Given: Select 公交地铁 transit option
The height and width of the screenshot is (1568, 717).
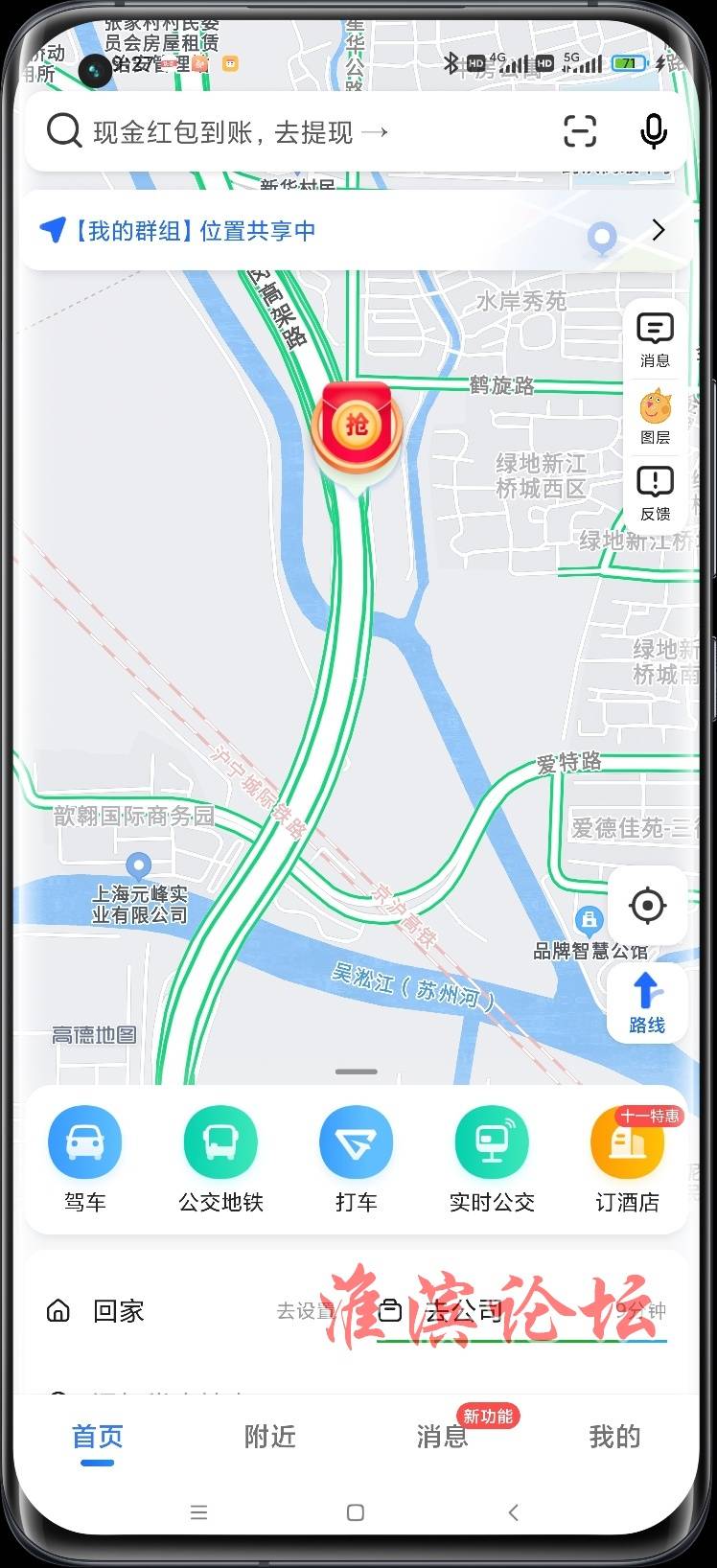Looking at the screenshot, I should pos(220,1160).
